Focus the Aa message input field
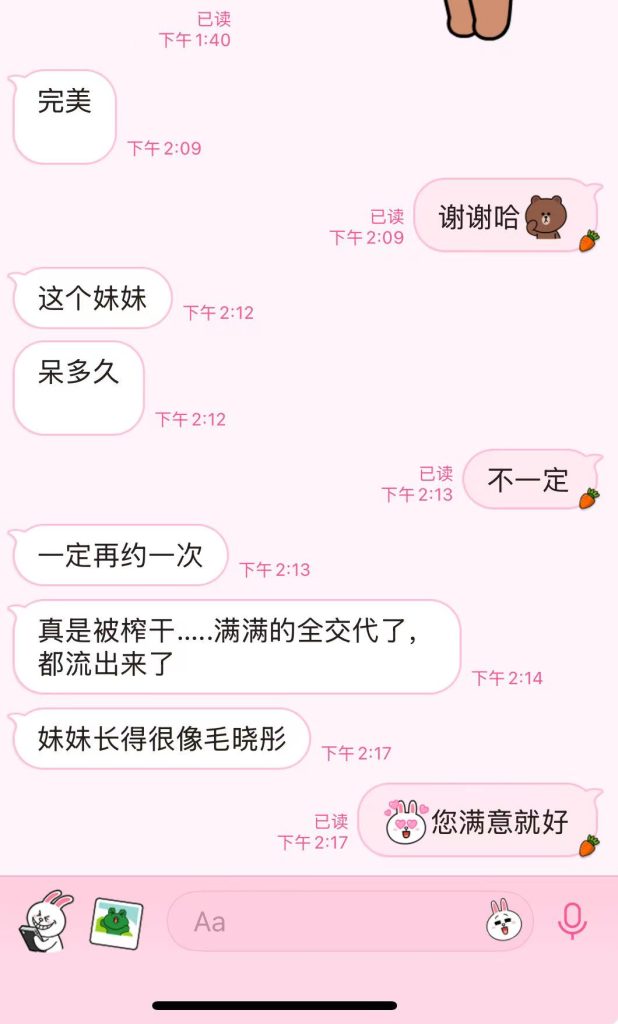Viewport: 618px width, 1024px height. [x=320, y=921]
